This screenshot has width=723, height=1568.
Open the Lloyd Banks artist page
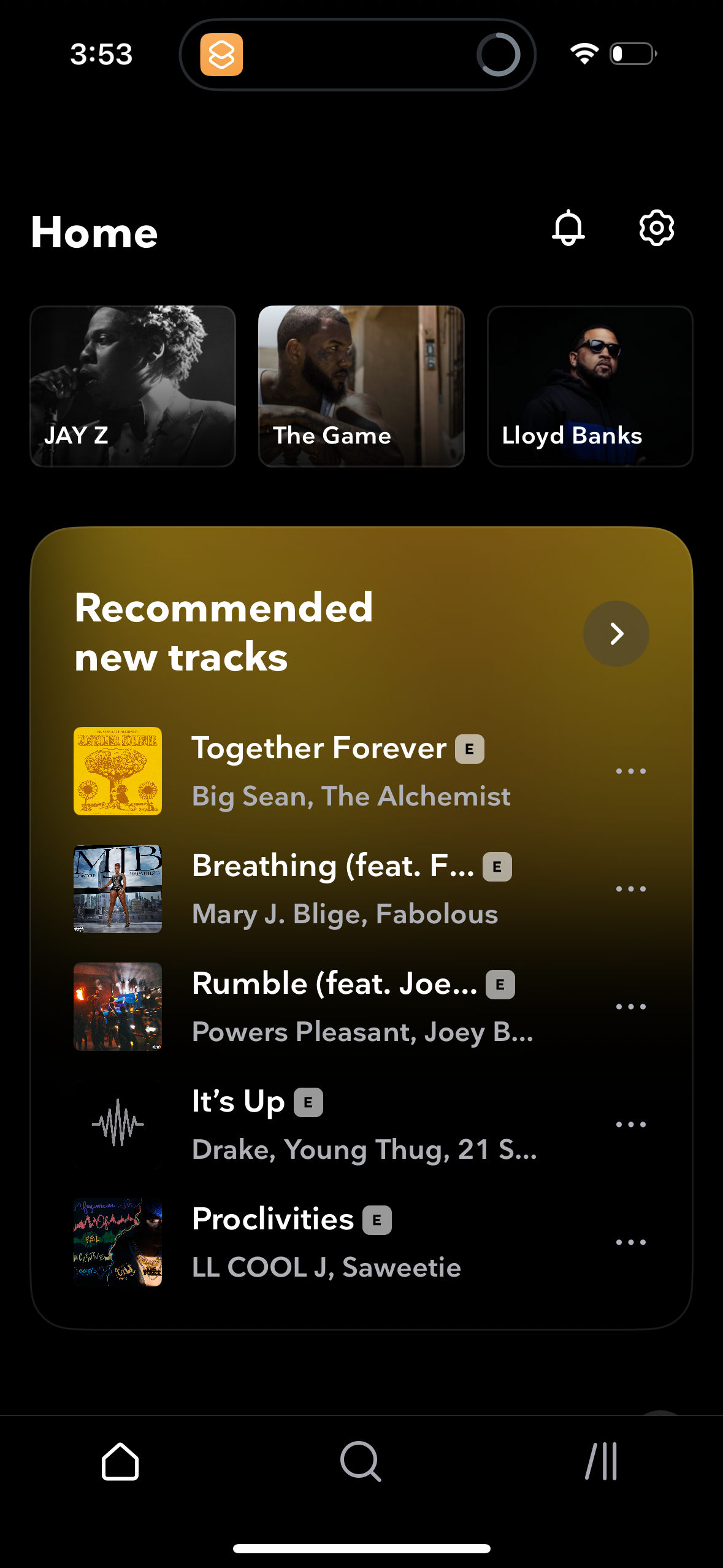click(x=590, y=385)
